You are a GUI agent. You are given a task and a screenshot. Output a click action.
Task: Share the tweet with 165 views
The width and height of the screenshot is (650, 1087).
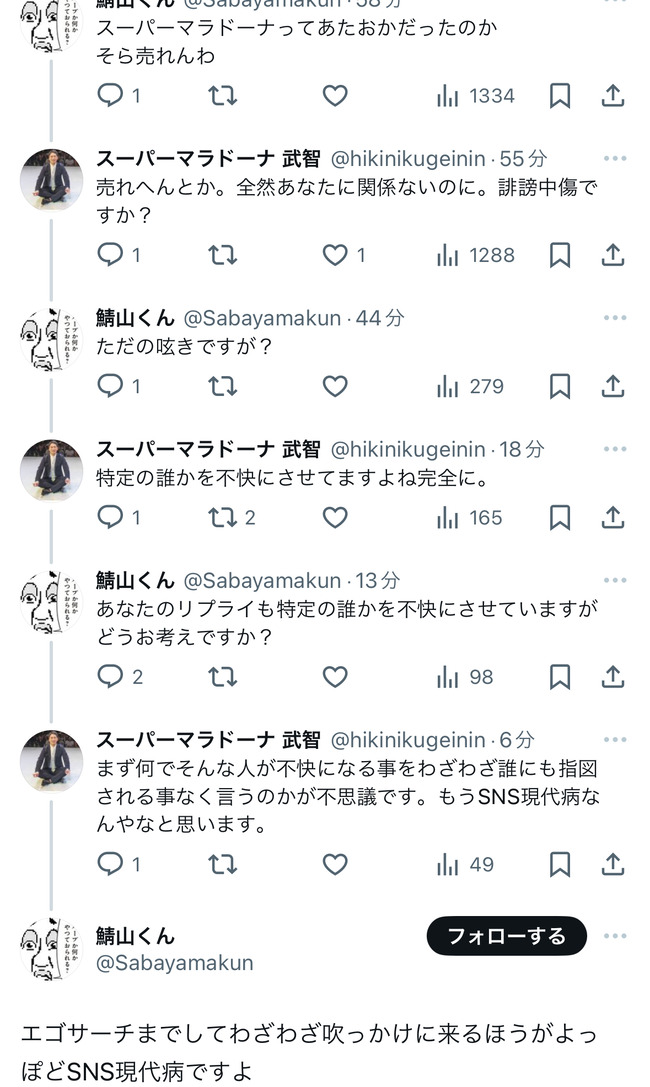(x=613, y=517)
